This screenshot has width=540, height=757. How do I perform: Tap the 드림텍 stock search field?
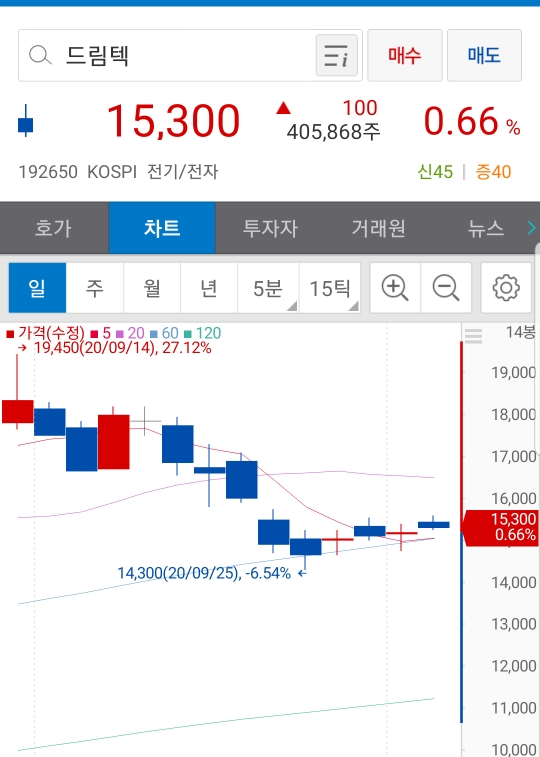point(166,56)
